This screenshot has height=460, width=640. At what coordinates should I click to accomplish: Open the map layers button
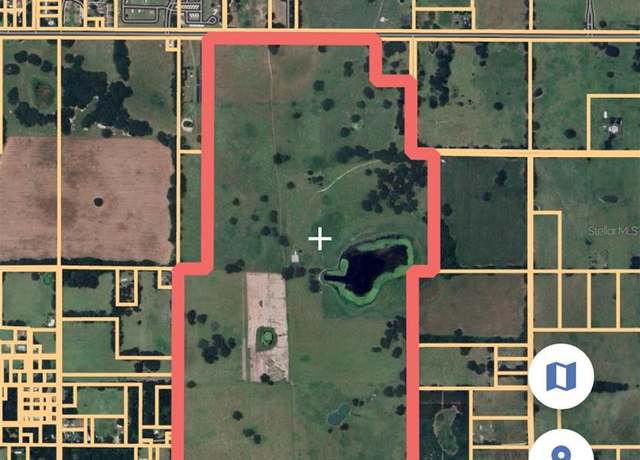562,376
